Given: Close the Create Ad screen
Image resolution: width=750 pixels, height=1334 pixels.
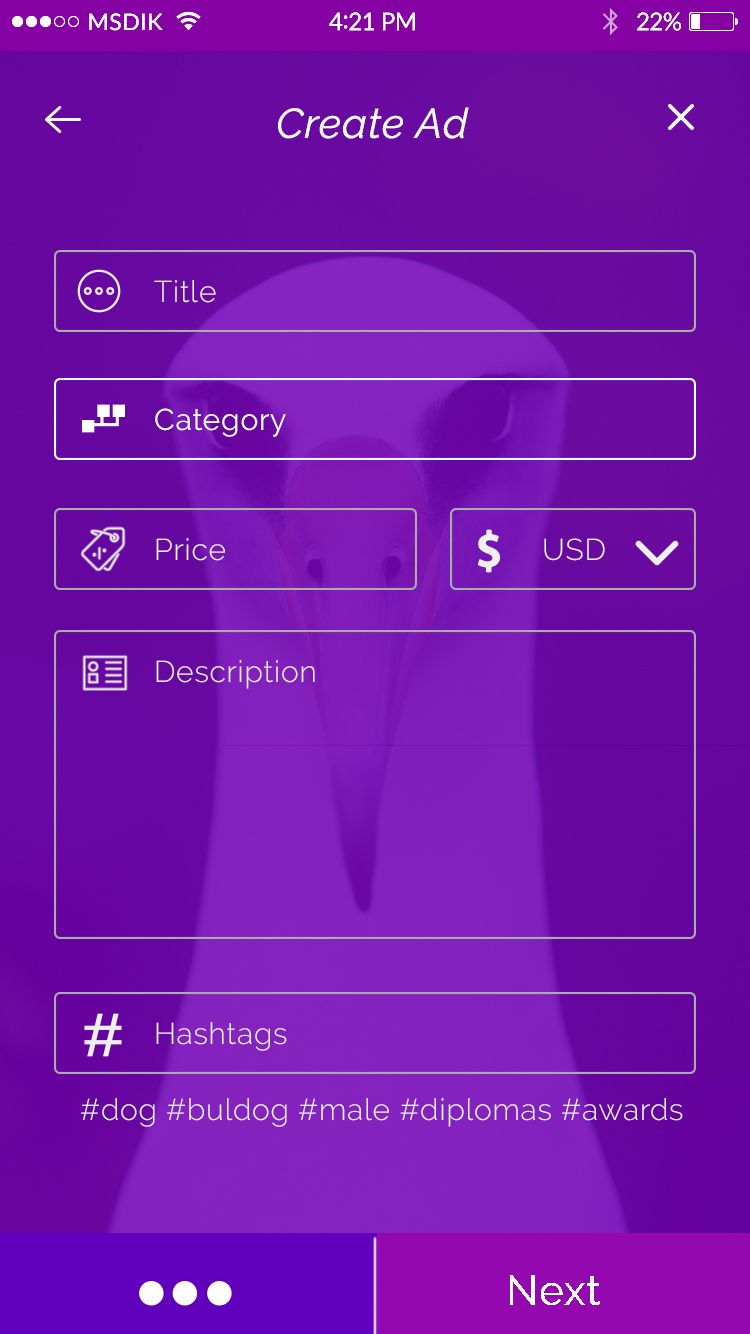Looking at the screenshot, I should pos(680,118).
